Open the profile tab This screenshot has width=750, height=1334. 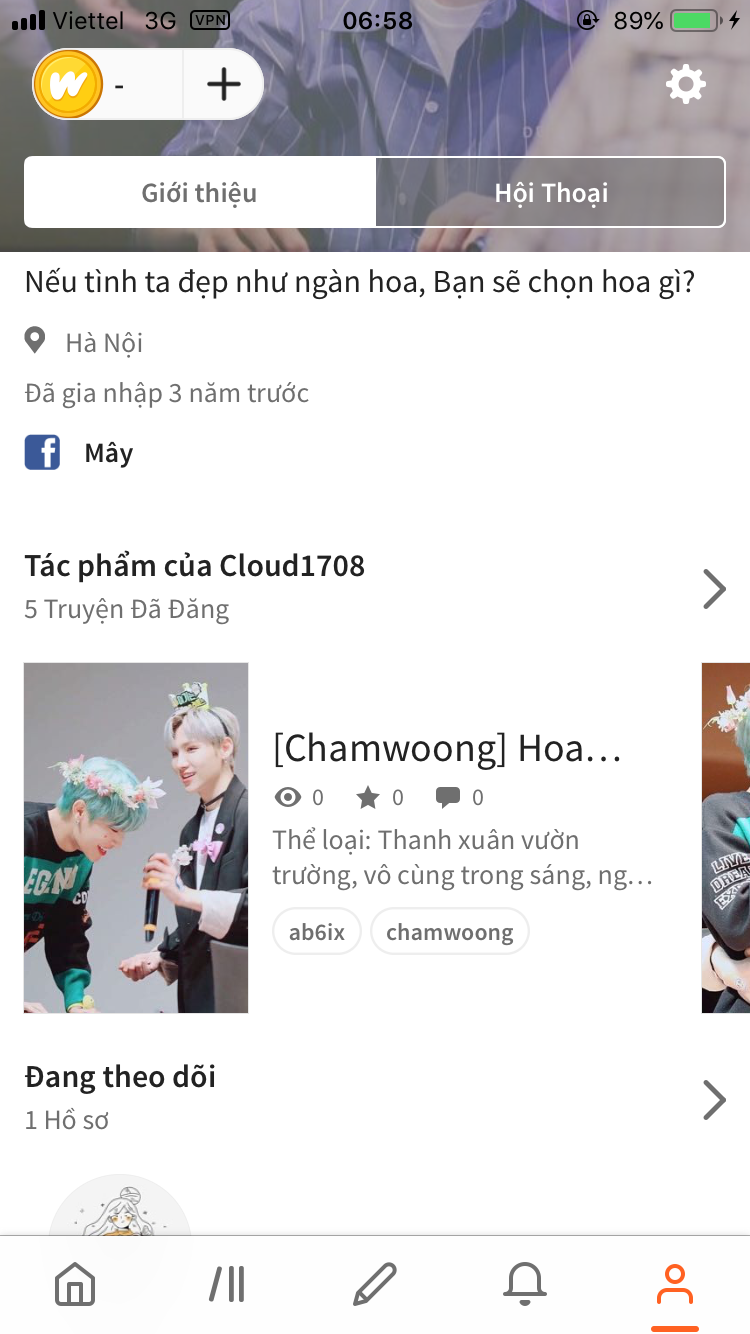[675, 1284]
